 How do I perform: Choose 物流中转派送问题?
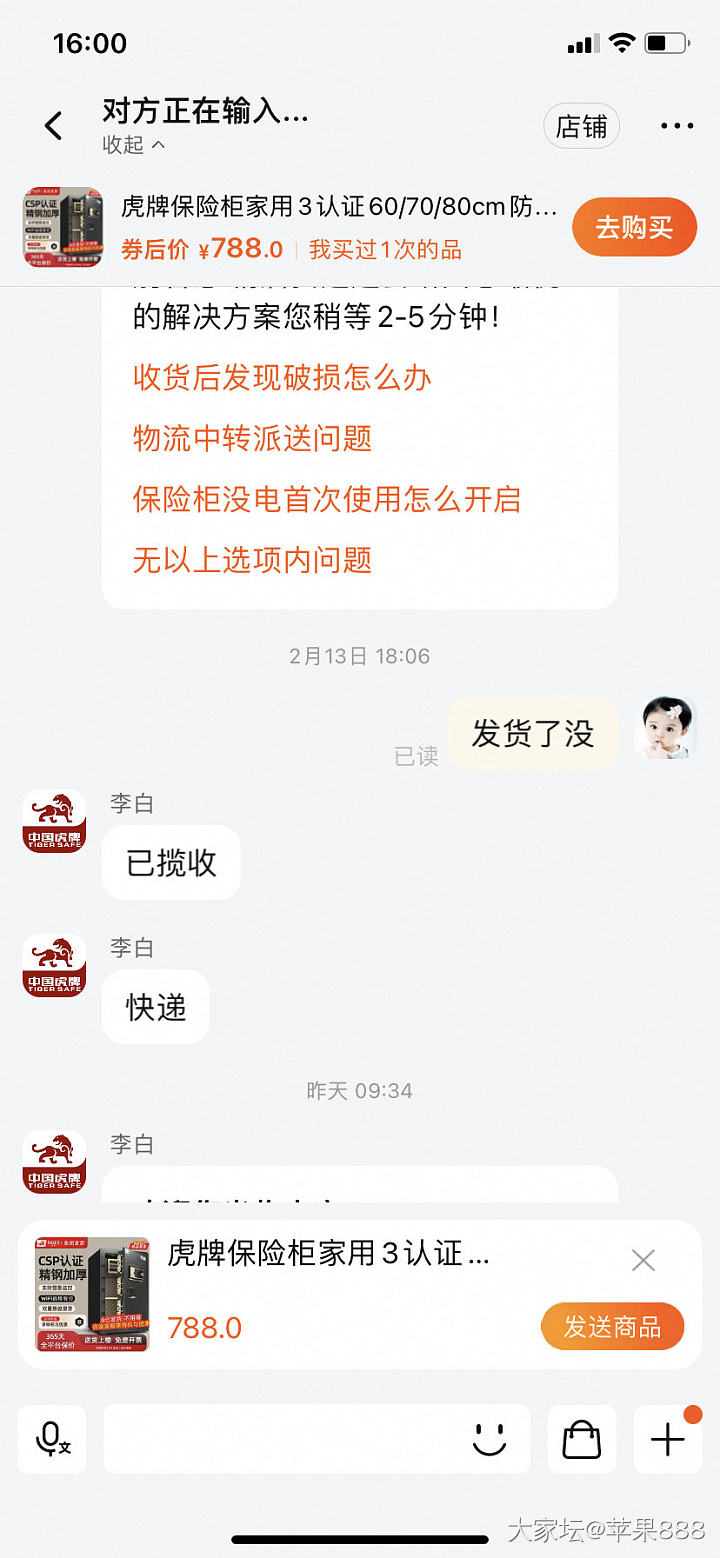(252, 438)
